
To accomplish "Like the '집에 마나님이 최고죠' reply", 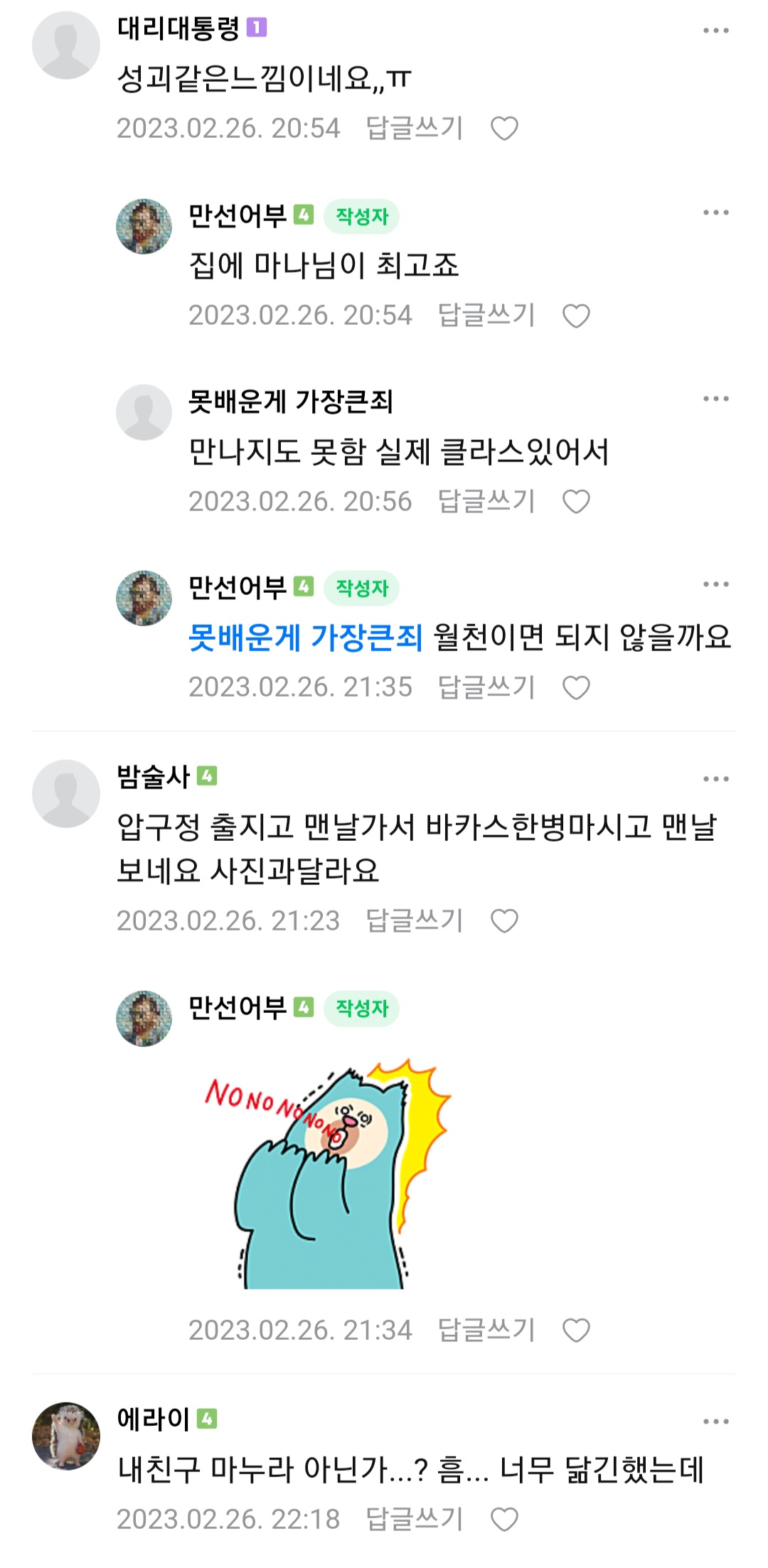I will pos(576,316).
